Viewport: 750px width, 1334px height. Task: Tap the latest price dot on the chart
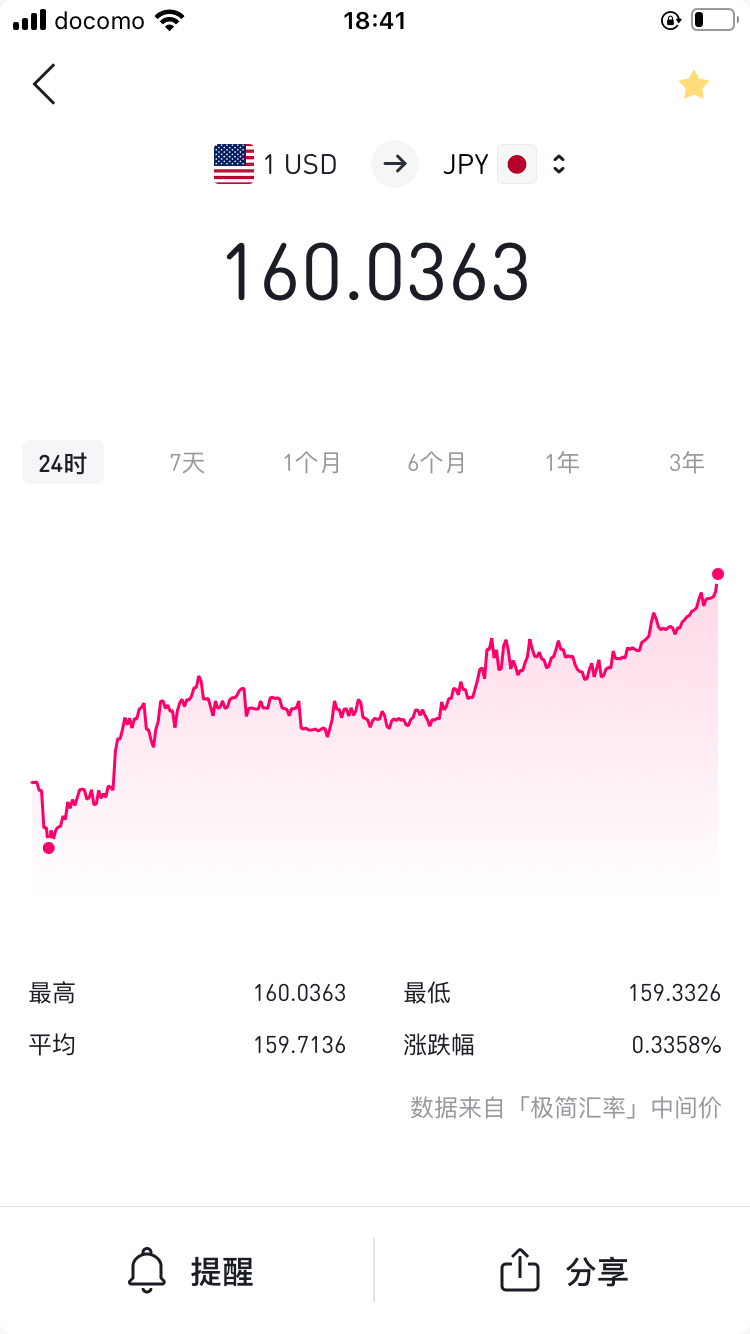(x=717, y=573)
